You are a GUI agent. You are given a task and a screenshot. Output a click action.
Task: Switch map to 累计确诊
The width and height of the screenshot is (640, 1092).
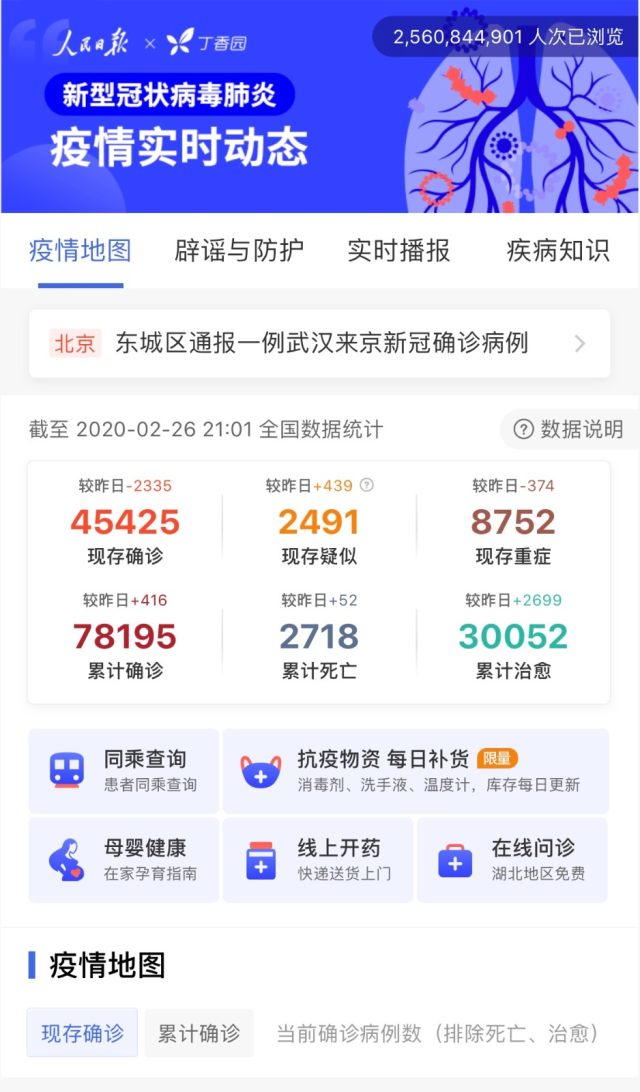coord(199,1033)
